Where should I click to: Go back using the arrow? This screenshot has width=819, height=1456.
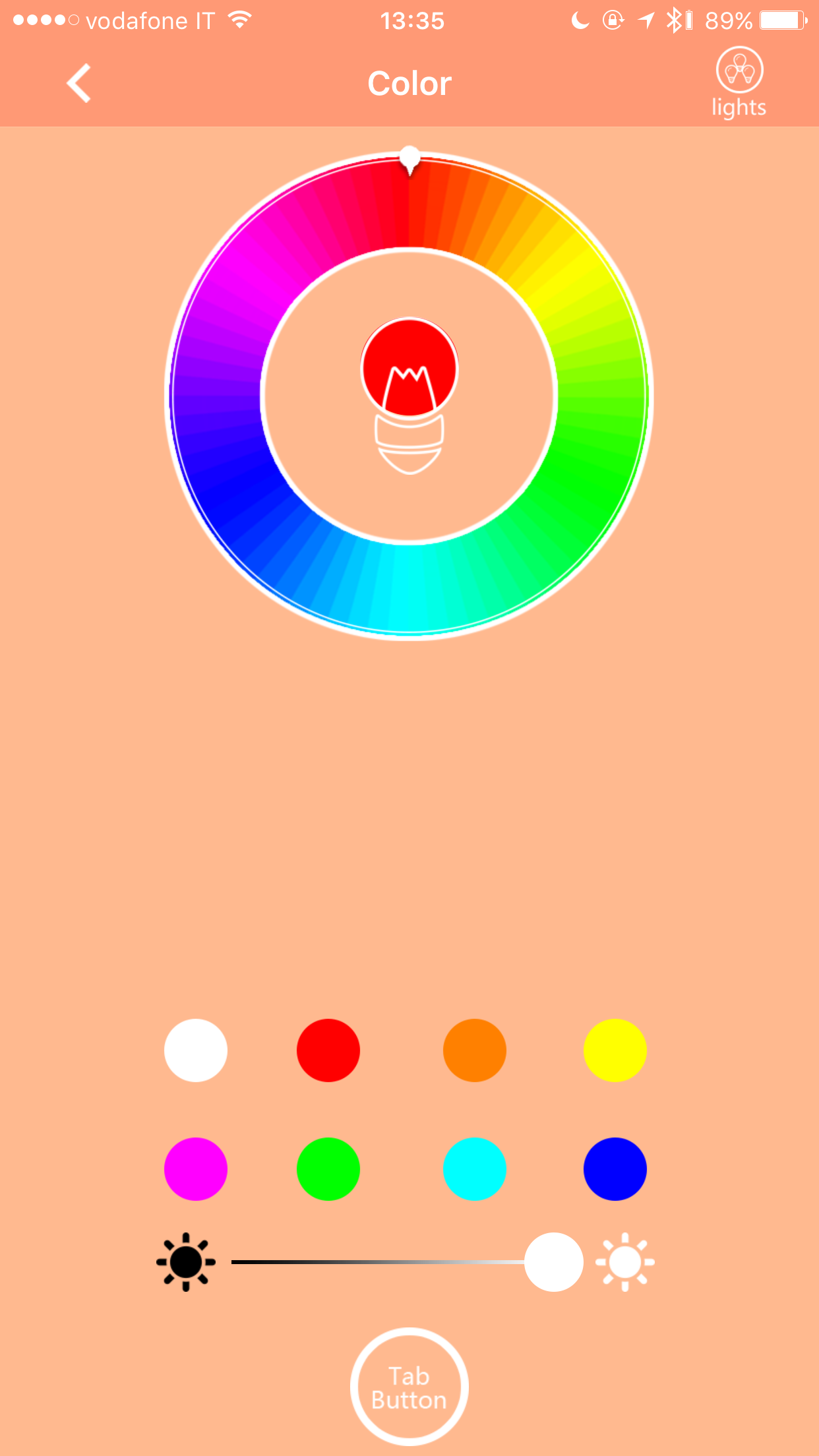tap(79, 83)
